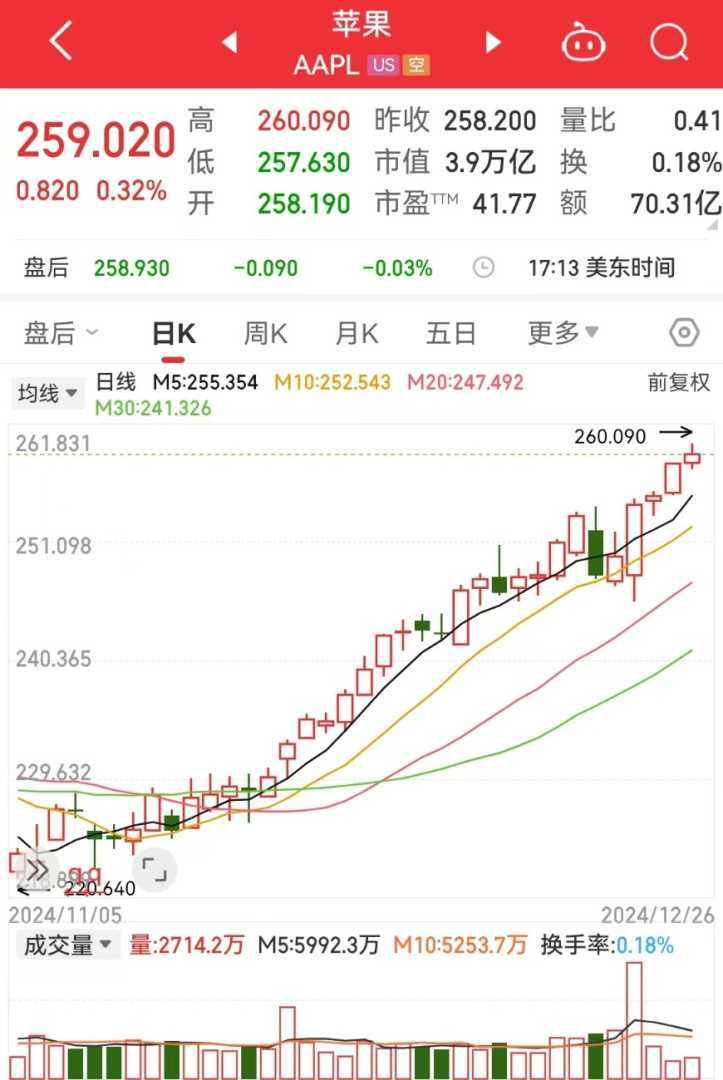Screen dimensions: 723x1080
Task: Open the 成交量 indicator dropdown
Action: [66, 945]
